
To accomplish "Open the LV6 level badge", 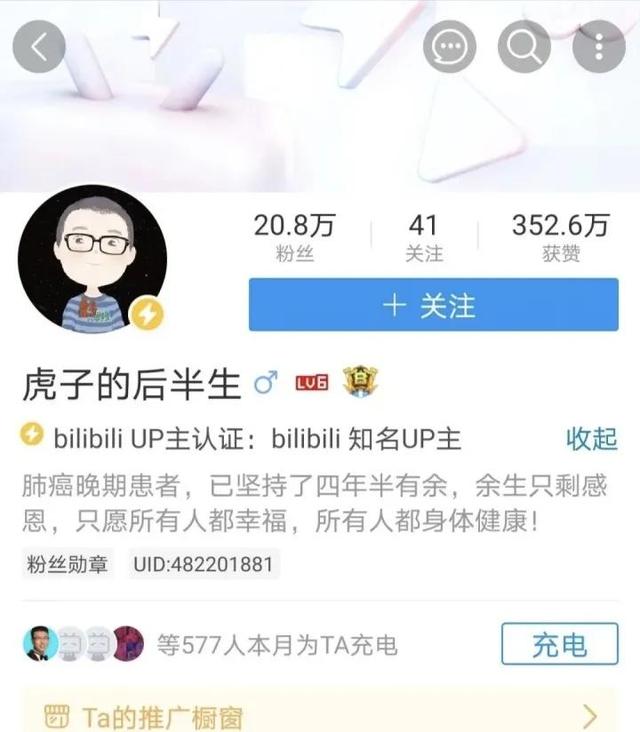I will click(x=311, y=383).
